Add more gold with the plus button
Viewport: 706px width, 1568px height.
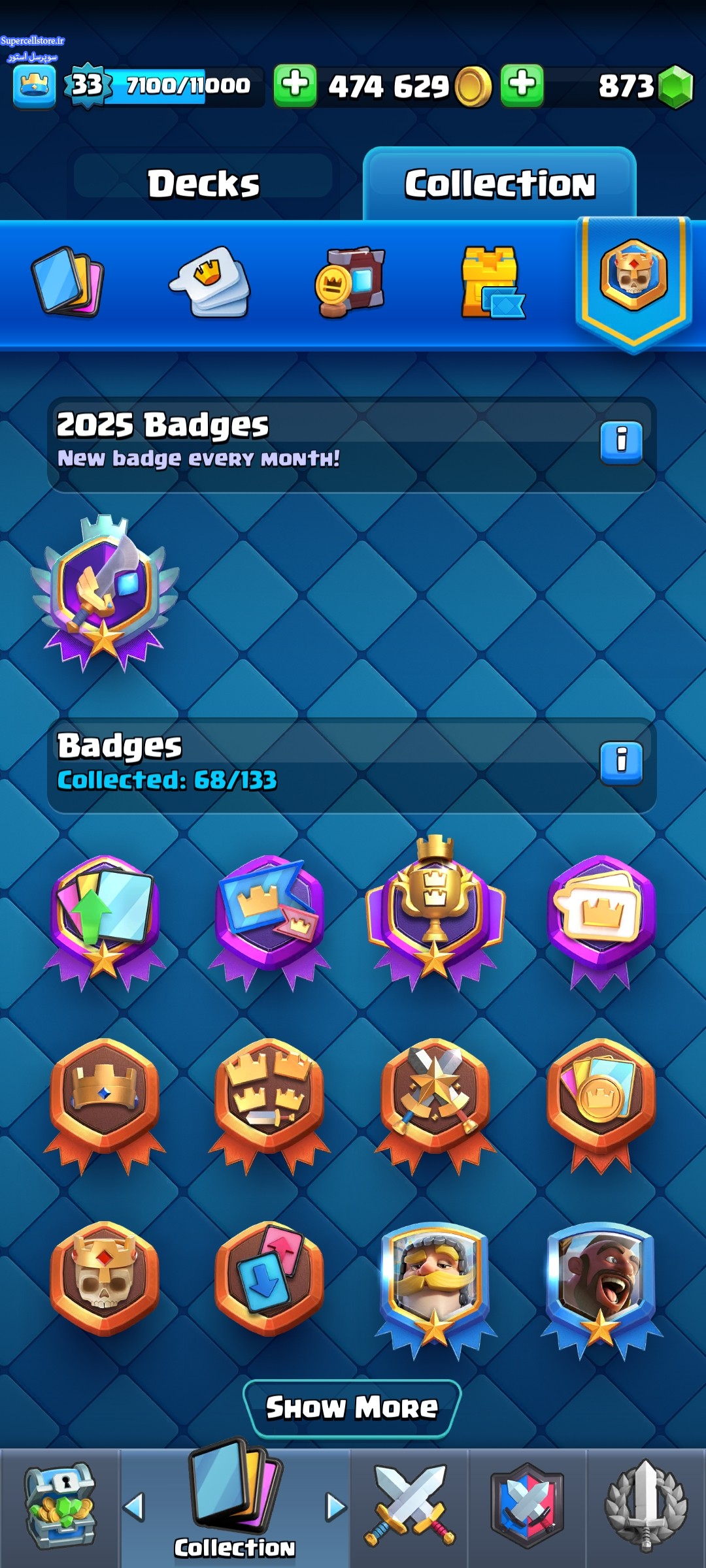coord(295,86)
